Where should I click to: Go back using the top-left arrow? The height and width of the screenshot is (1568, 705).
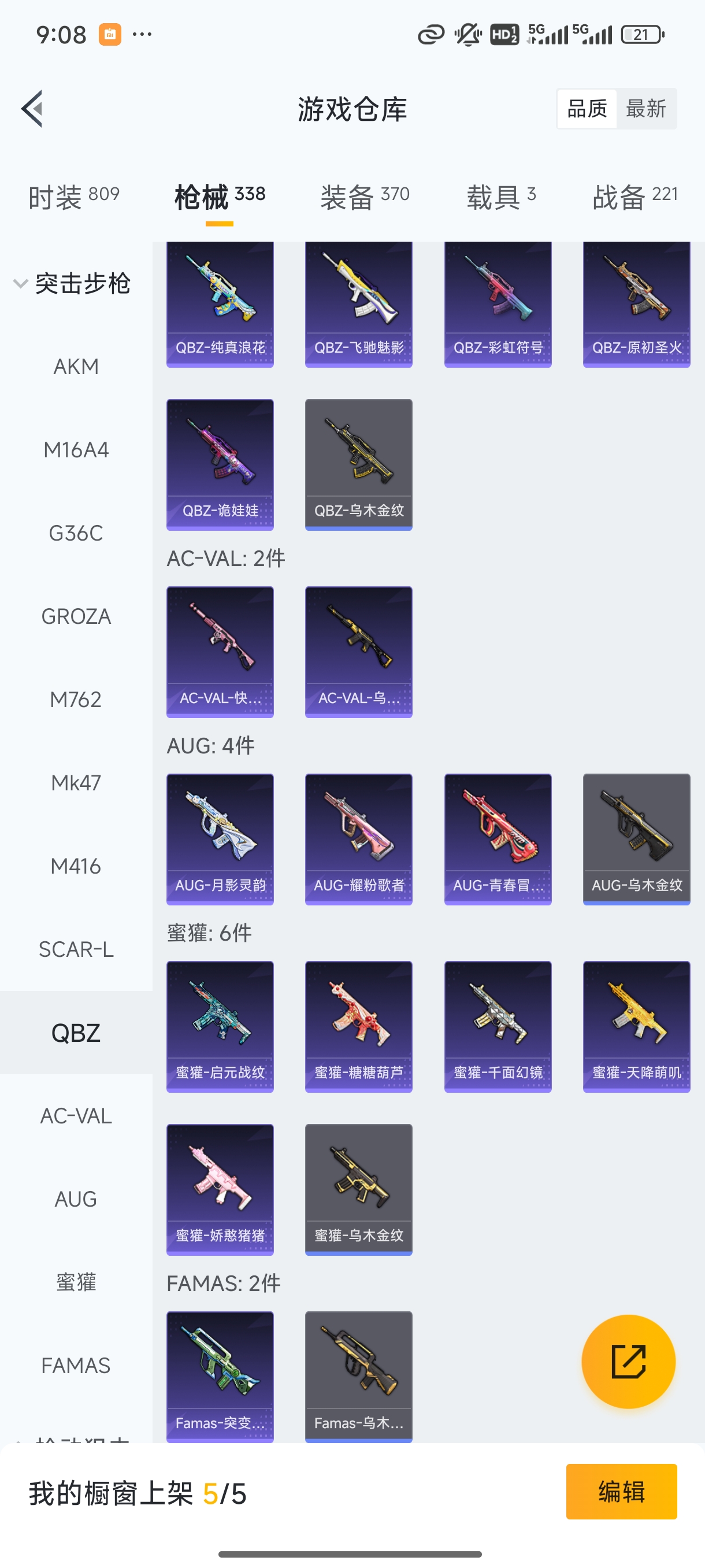[x=32, y=109]
